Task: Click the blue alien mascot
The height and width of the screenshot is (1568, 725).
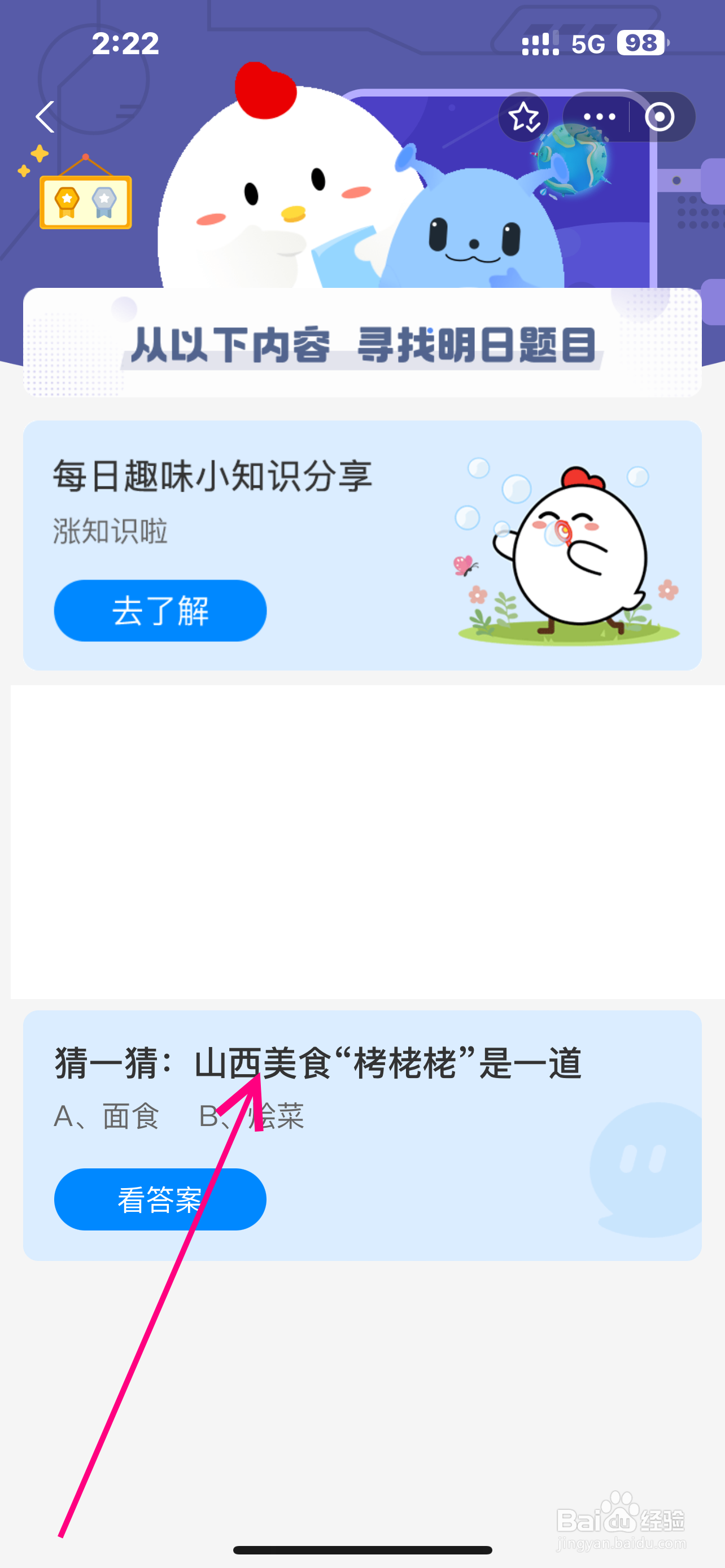Action: coord(475,238)
